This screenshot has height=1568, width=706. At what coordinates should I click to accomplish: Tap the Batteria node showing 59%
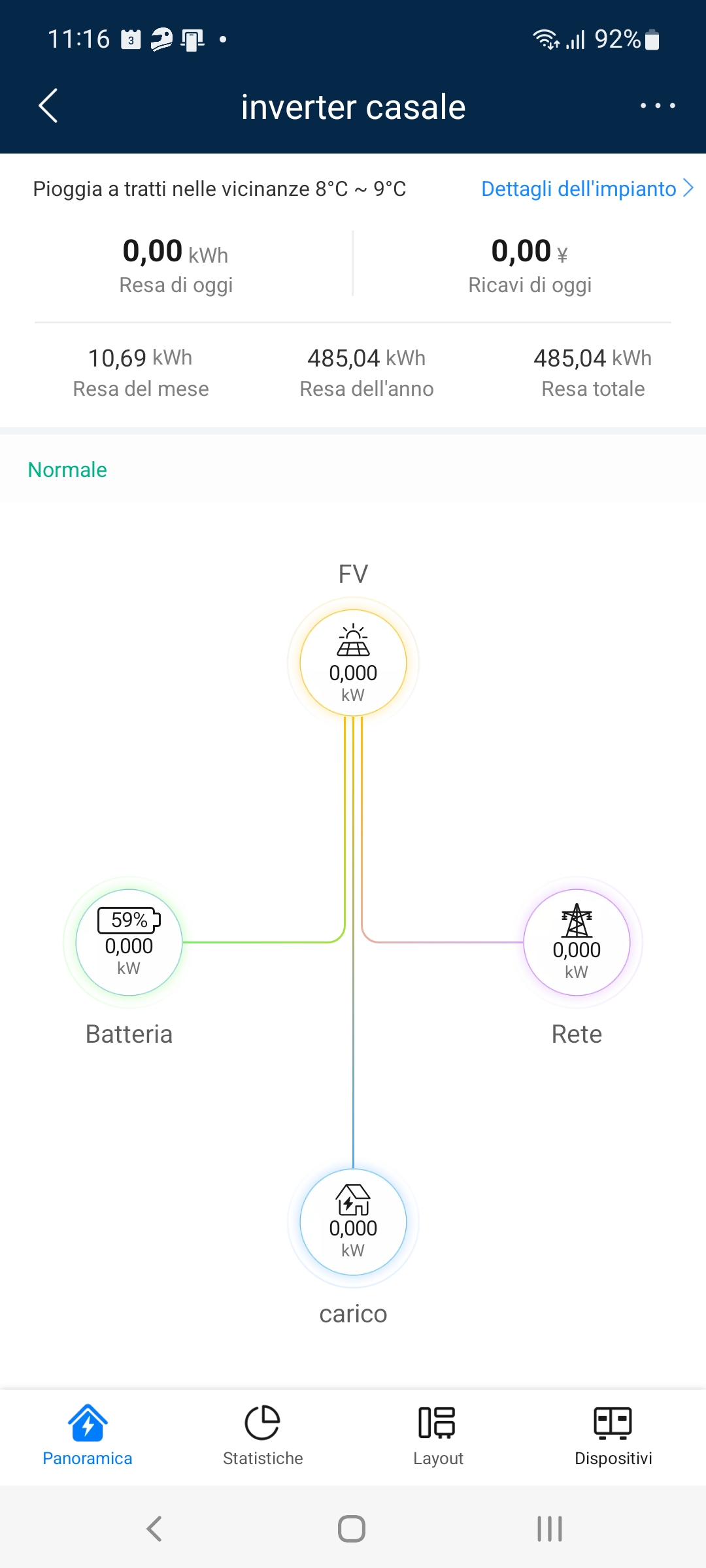[129, 942]
